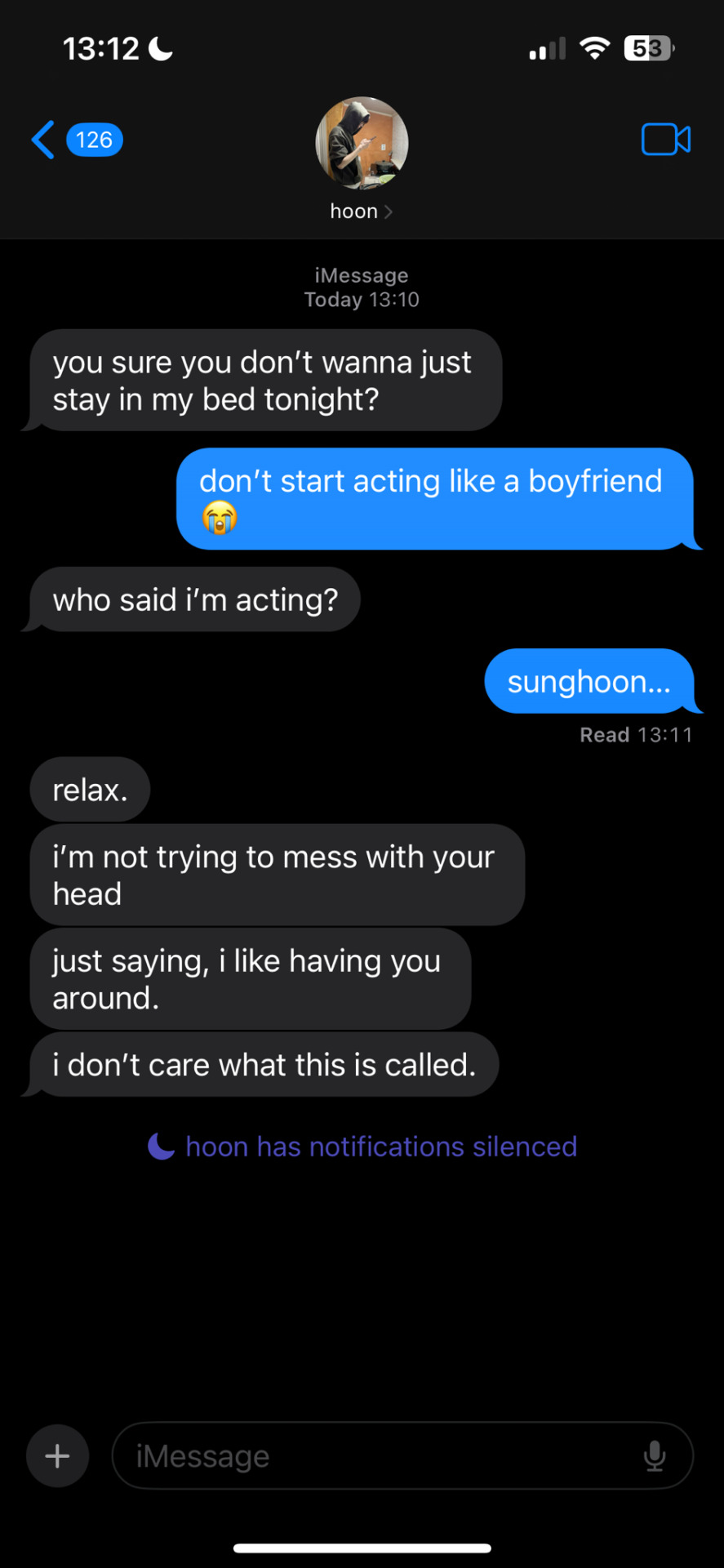Open the plus attachments menu
724x1568 pixels.
coord(57,1456)
